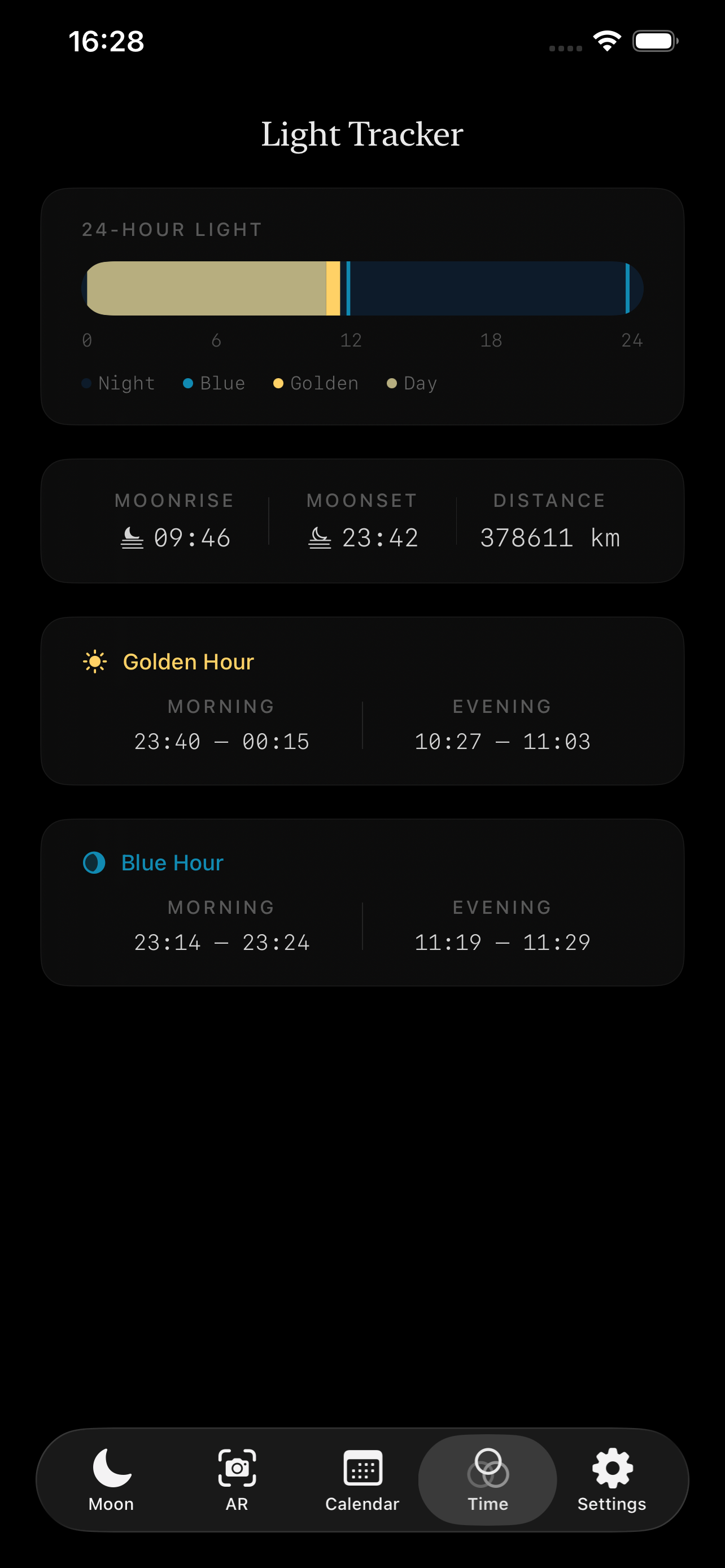Tap the Time tracker icon

click(x=488, y=1467)
